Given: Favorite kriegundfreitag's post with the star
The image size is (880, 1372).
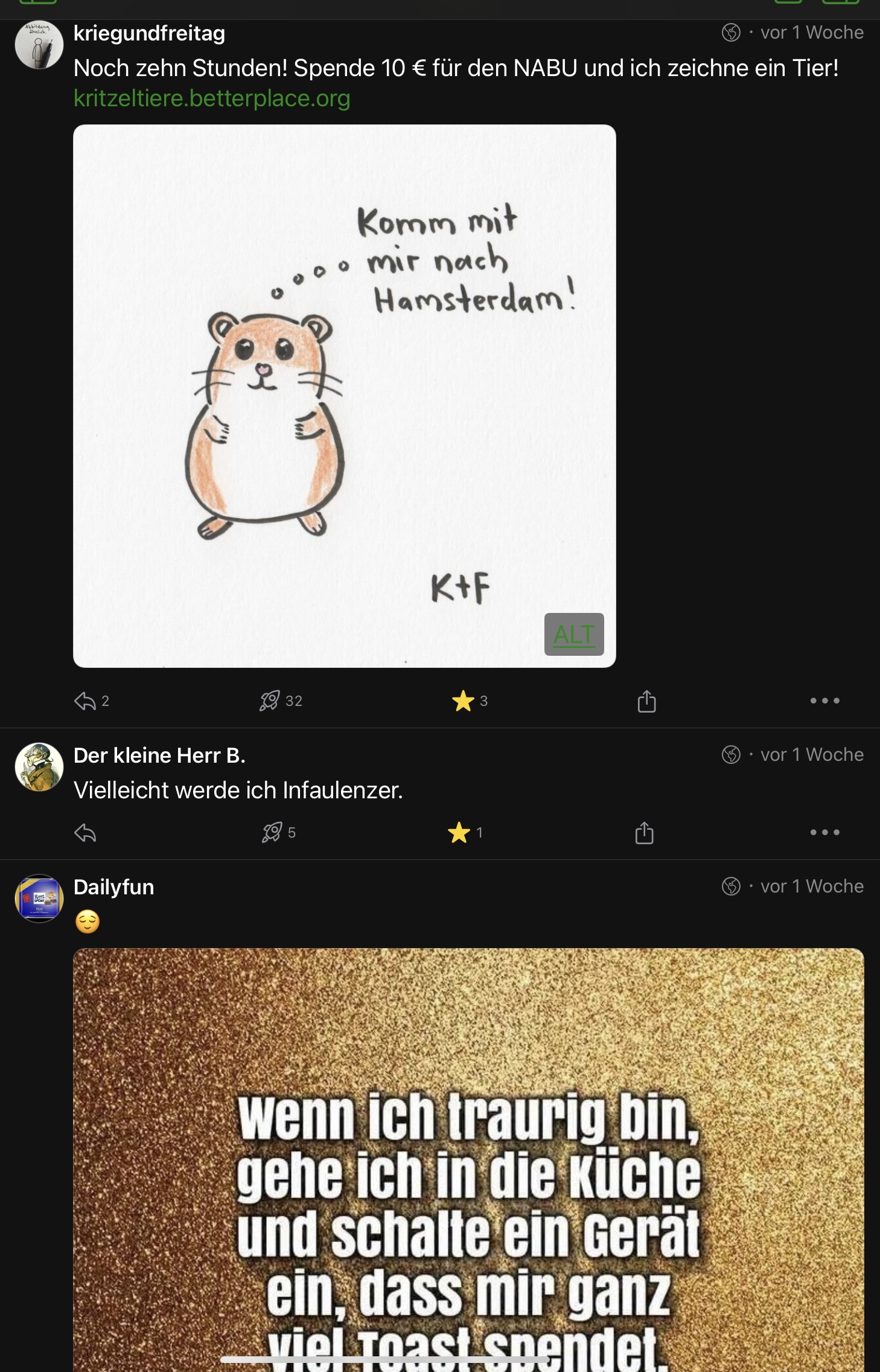Looking at the screenshot, I should pyautogui.click(x=463, y=700).
